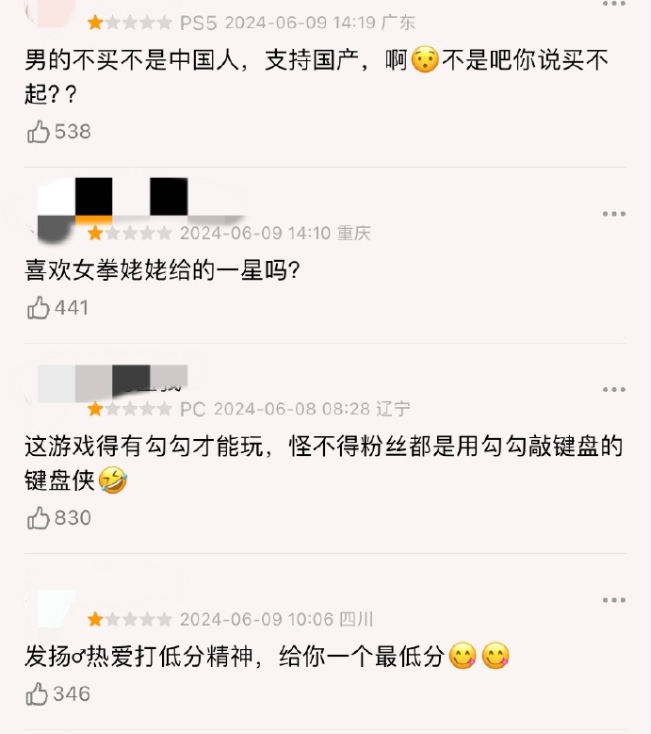
Task: Open the overflow menu on the 重庆 review
Action: [613, 213]
